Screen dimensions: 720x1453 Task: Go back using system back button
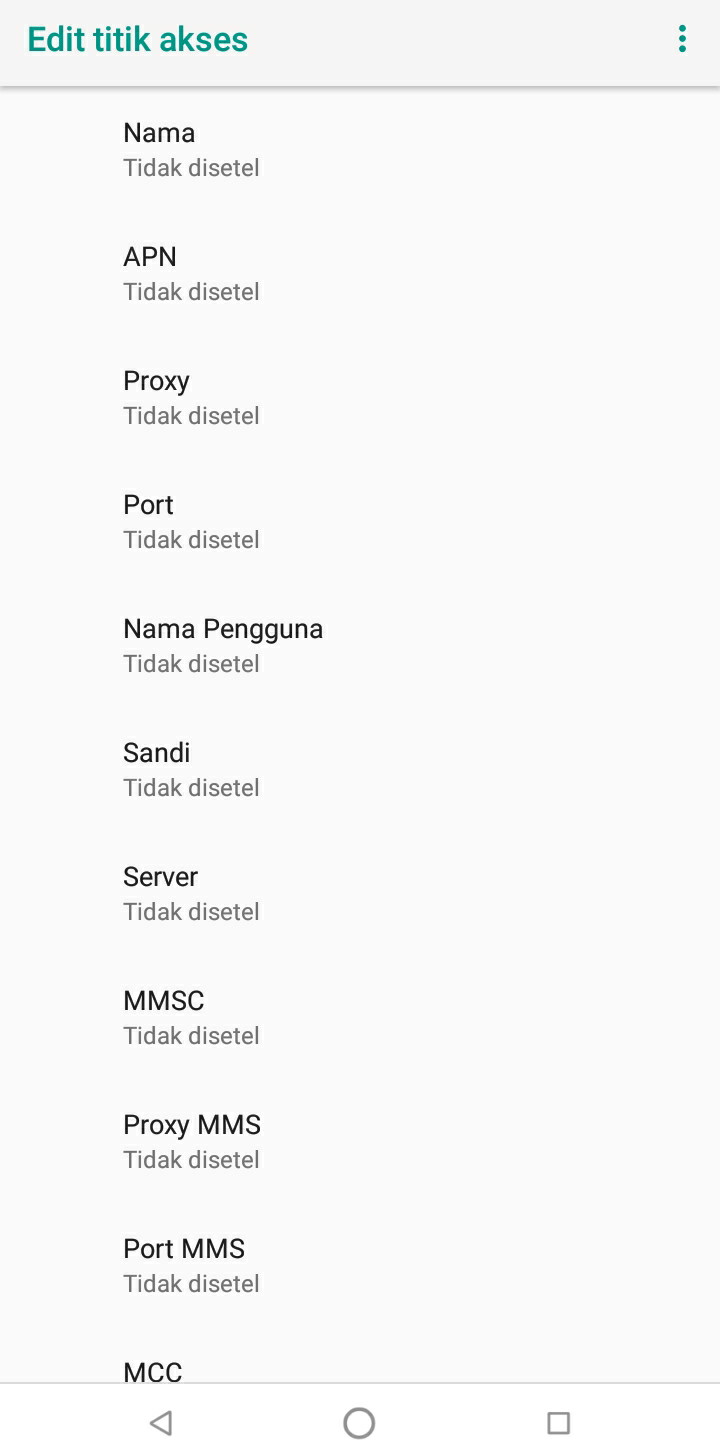pos(160,1422)
